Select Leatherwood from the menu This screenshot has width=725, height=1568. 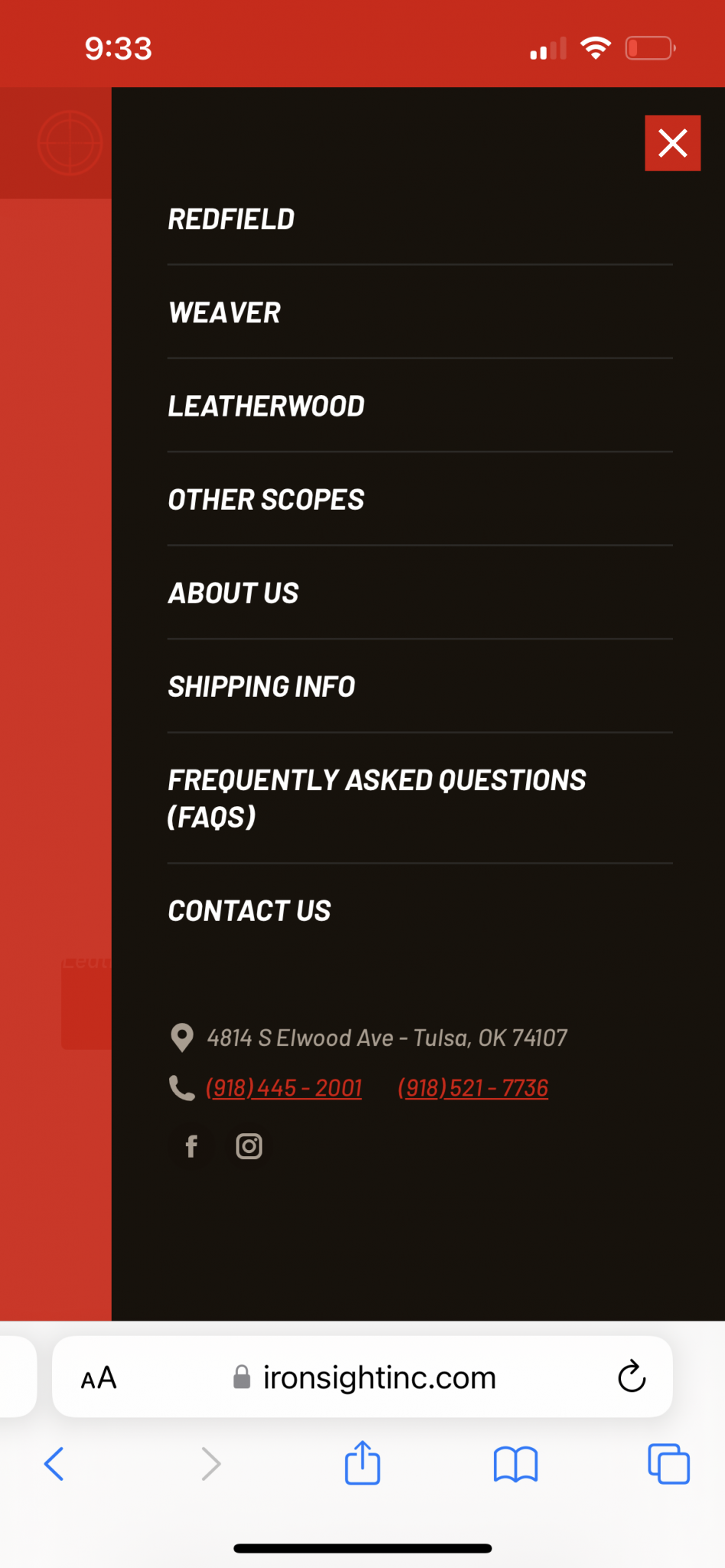[266, 407]
